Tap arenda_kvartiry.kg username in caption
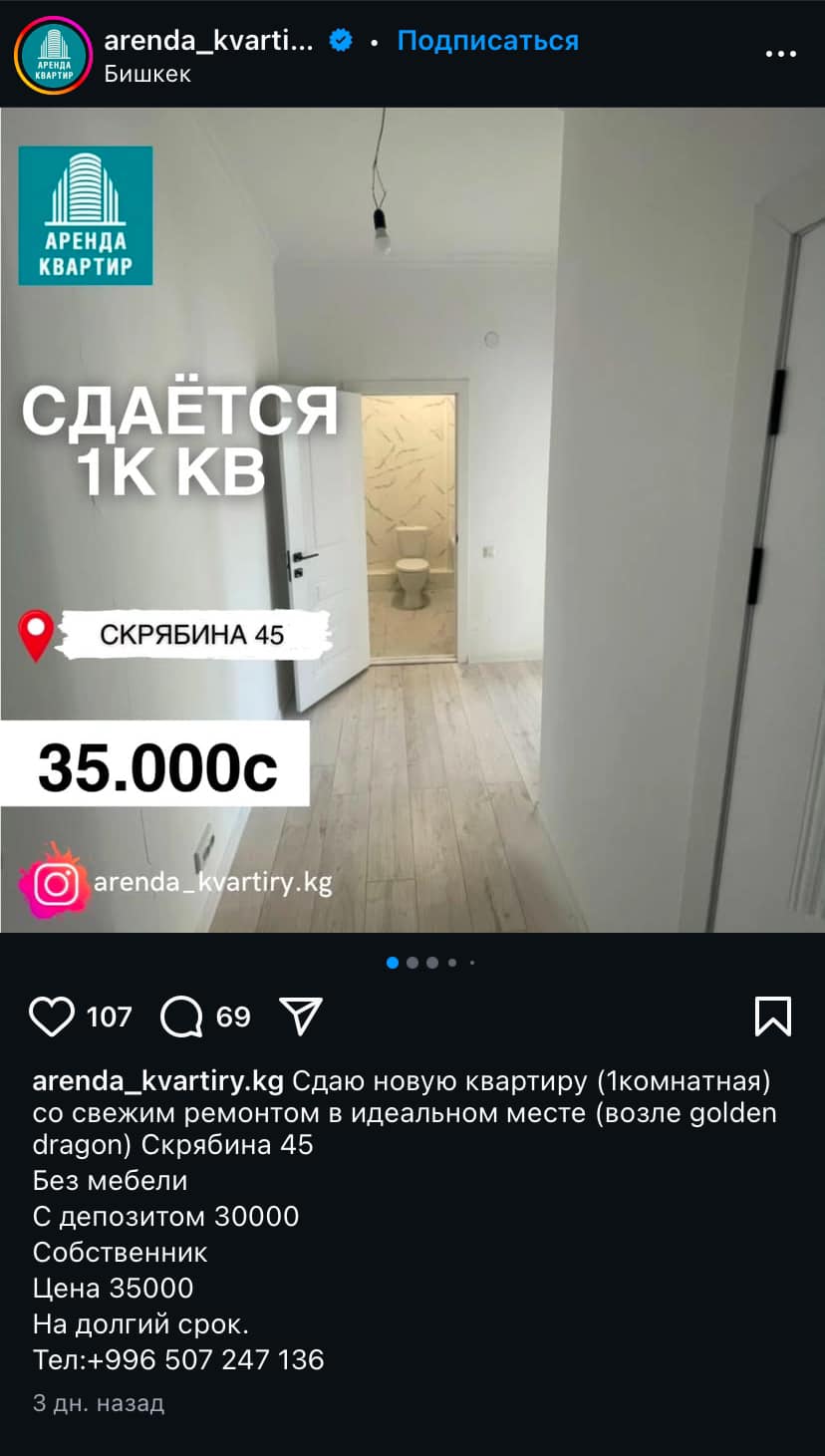The height and width of the screenshot is (1456, 825). pos(158,1081)
